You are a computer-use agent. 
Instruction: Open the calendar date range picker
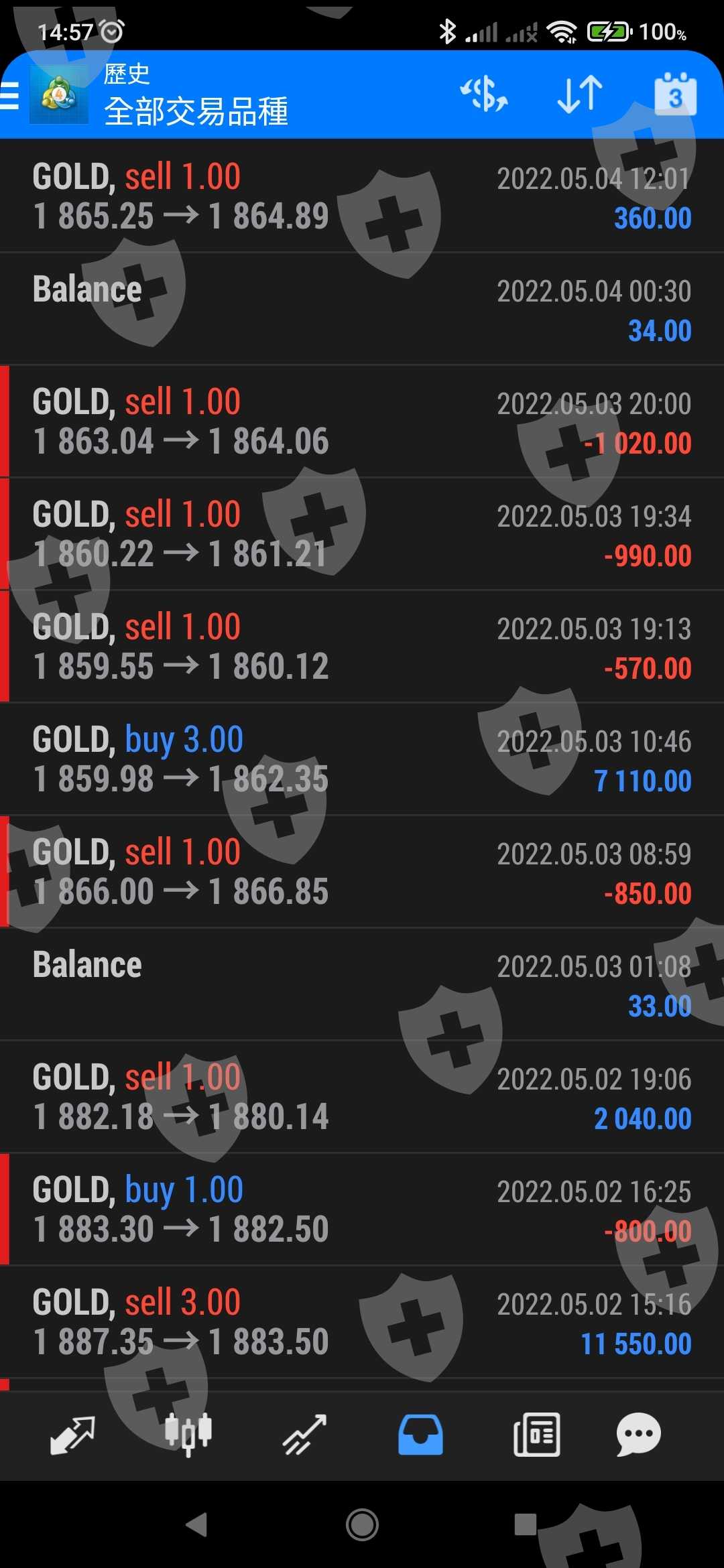[x=675, y=94]
